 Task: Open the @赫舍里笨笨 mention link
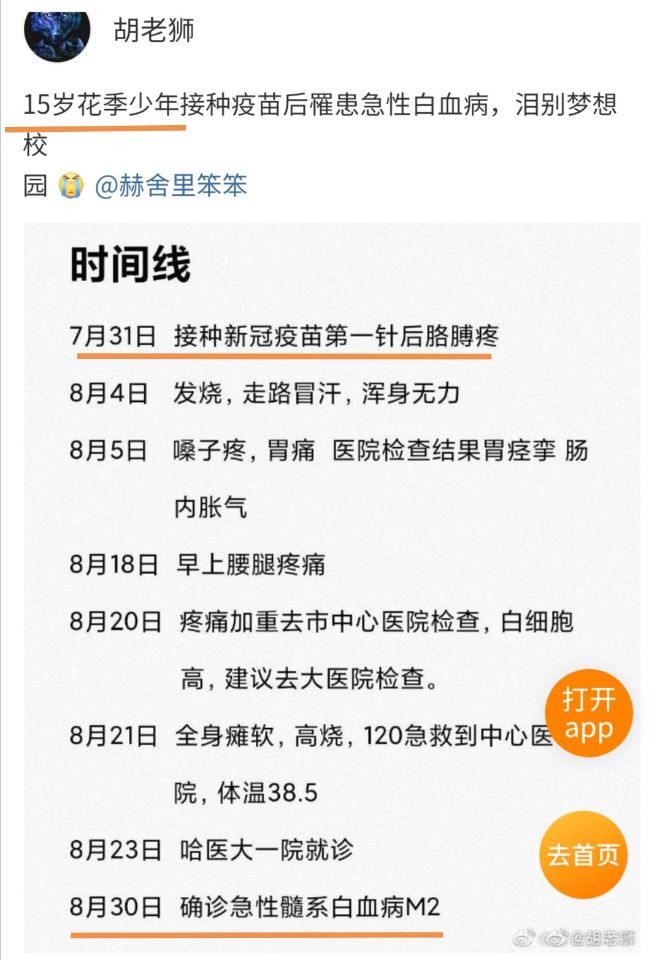click(170, 185)
